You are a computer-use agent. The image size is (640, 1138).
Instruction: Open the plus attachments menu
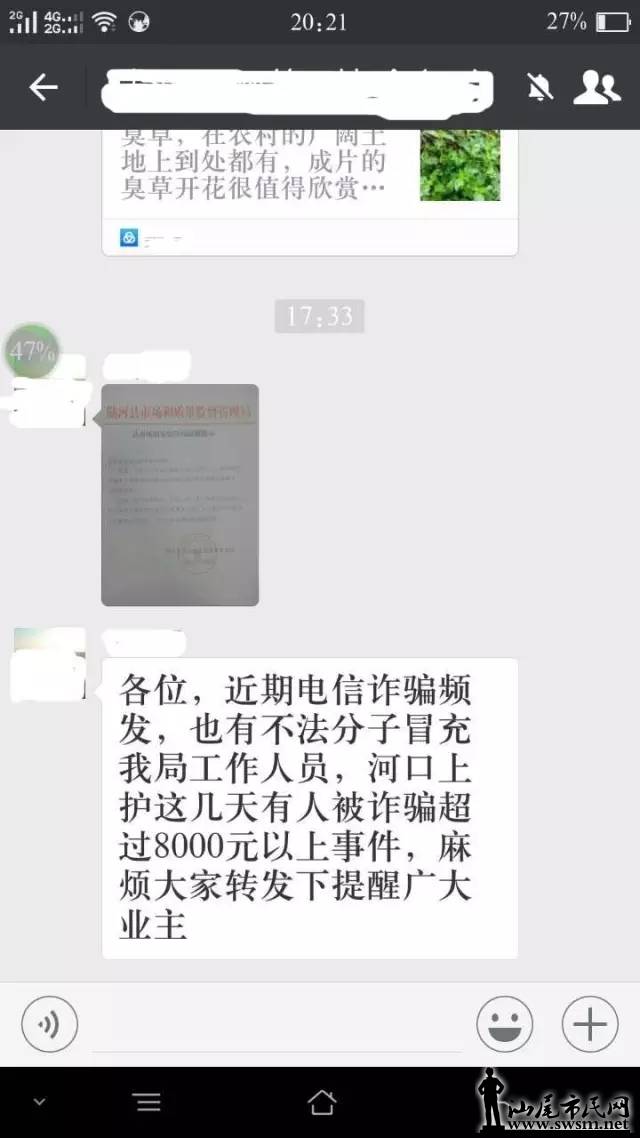coord(590,1024)
